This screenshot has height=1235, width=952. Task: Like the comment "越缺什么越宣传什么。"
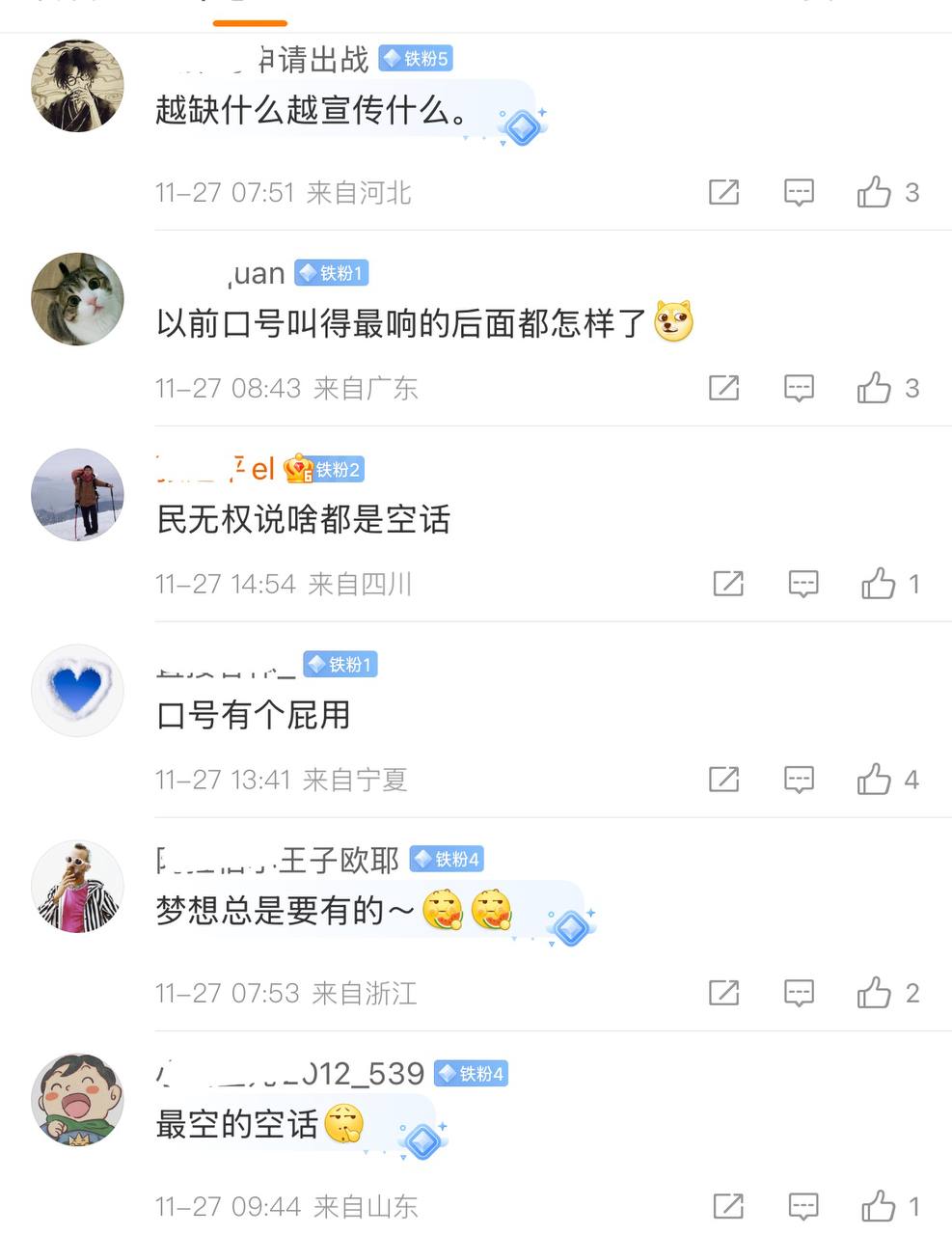tap(874, 192)
